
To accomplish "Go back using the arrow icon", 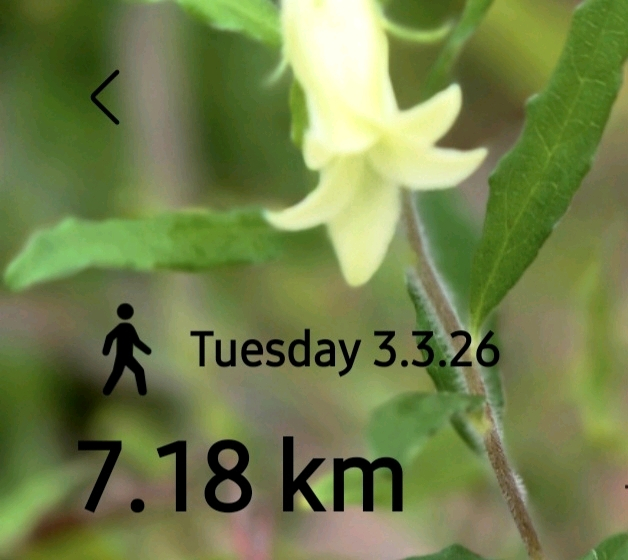I will [x=105, y=97].
